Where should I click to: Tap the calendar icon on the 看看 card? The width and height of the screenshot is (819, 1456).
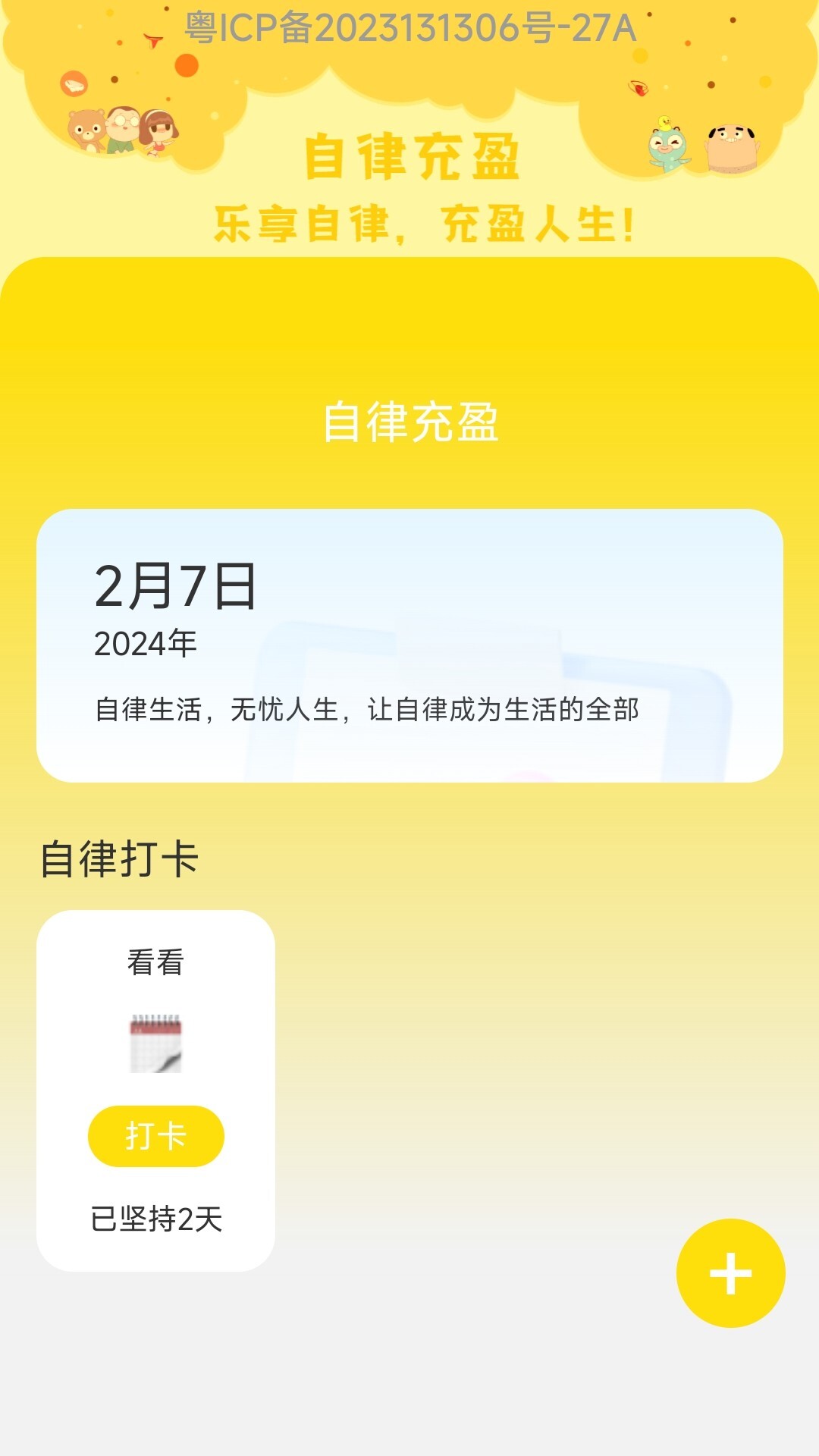click(x=157, y=1045)
